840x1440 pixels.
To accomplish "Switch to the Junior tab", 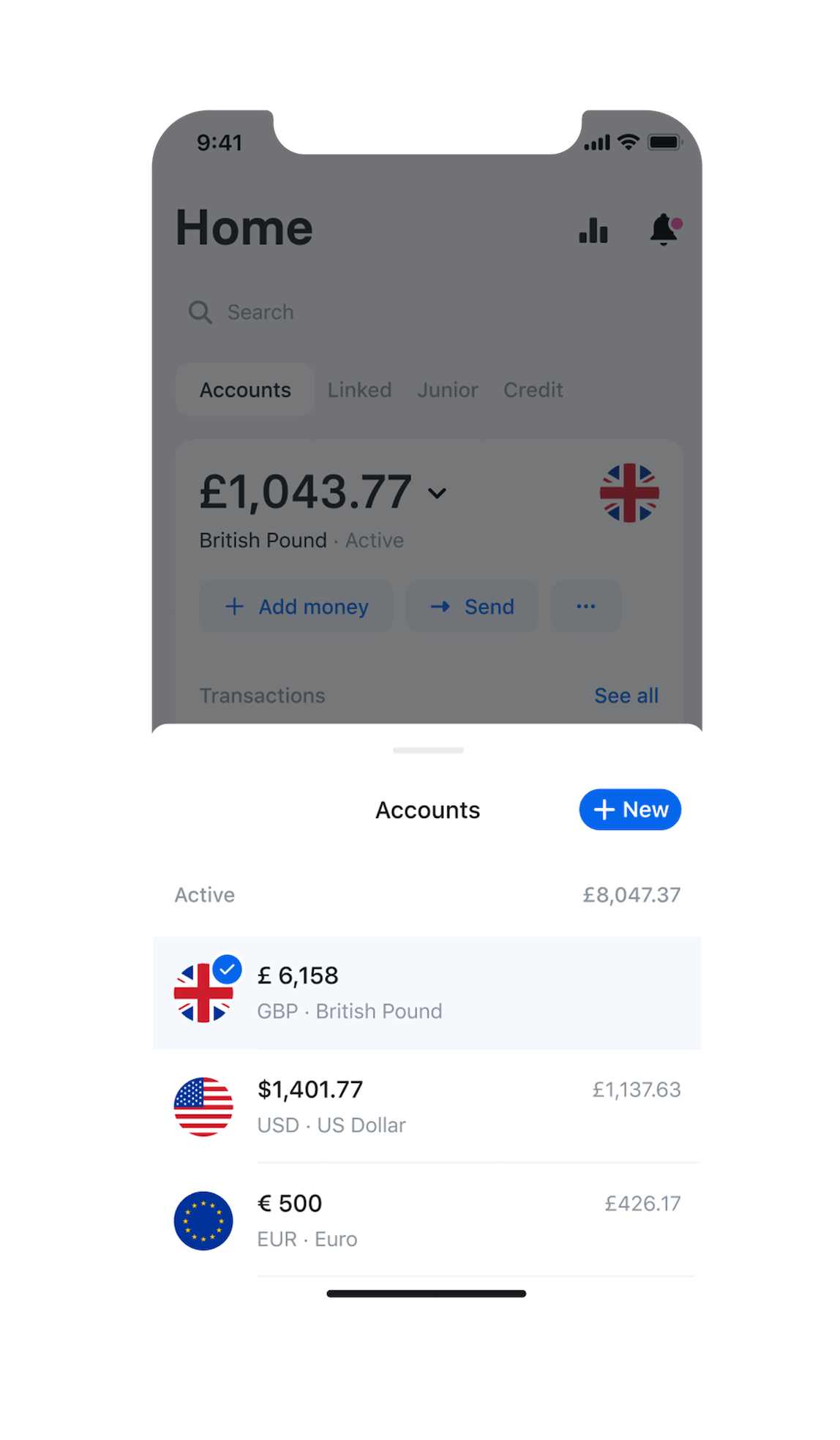I will (448, 390).
